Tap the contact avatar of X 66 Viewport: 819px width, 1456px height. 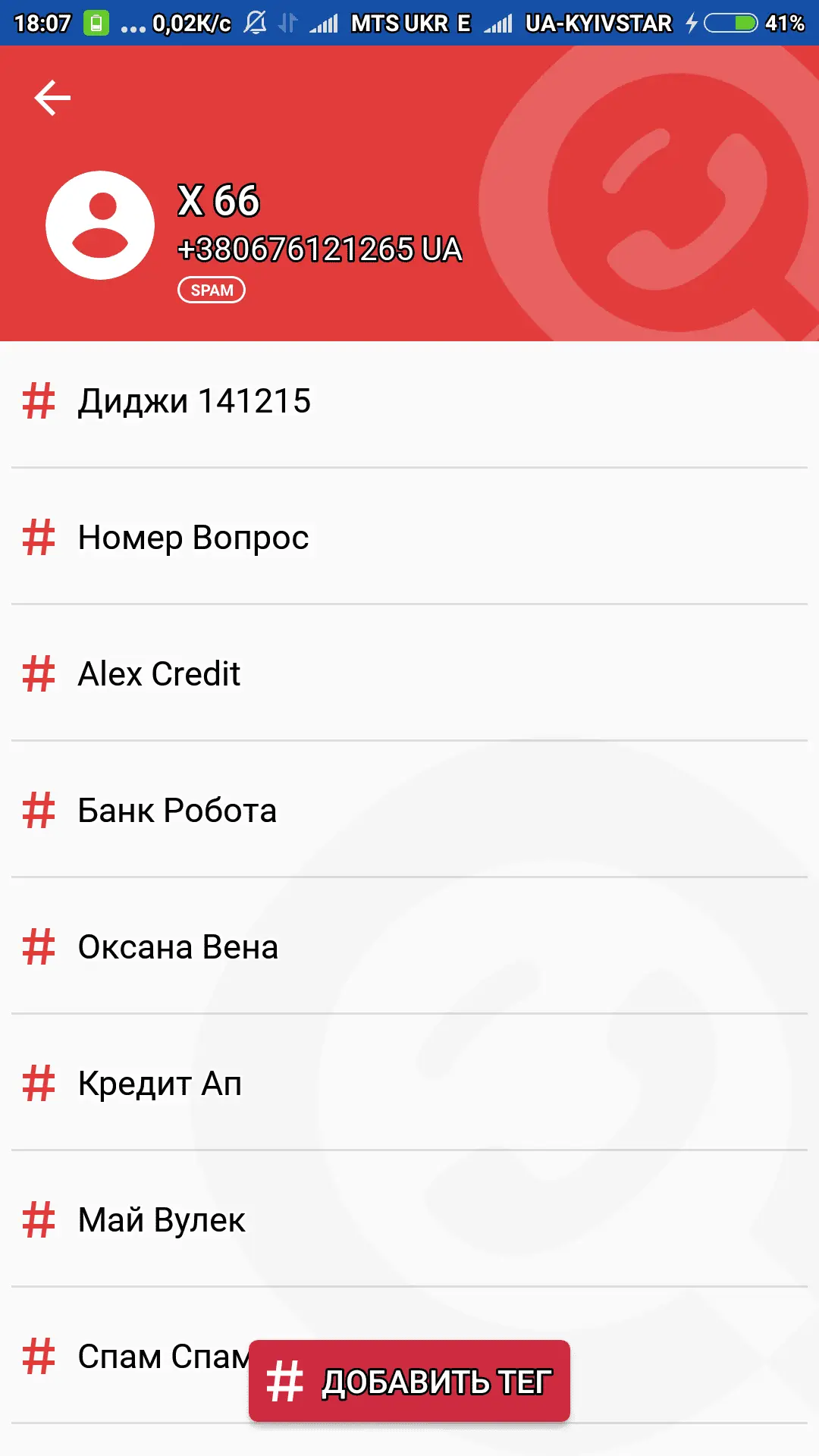[x=100, y=225]
